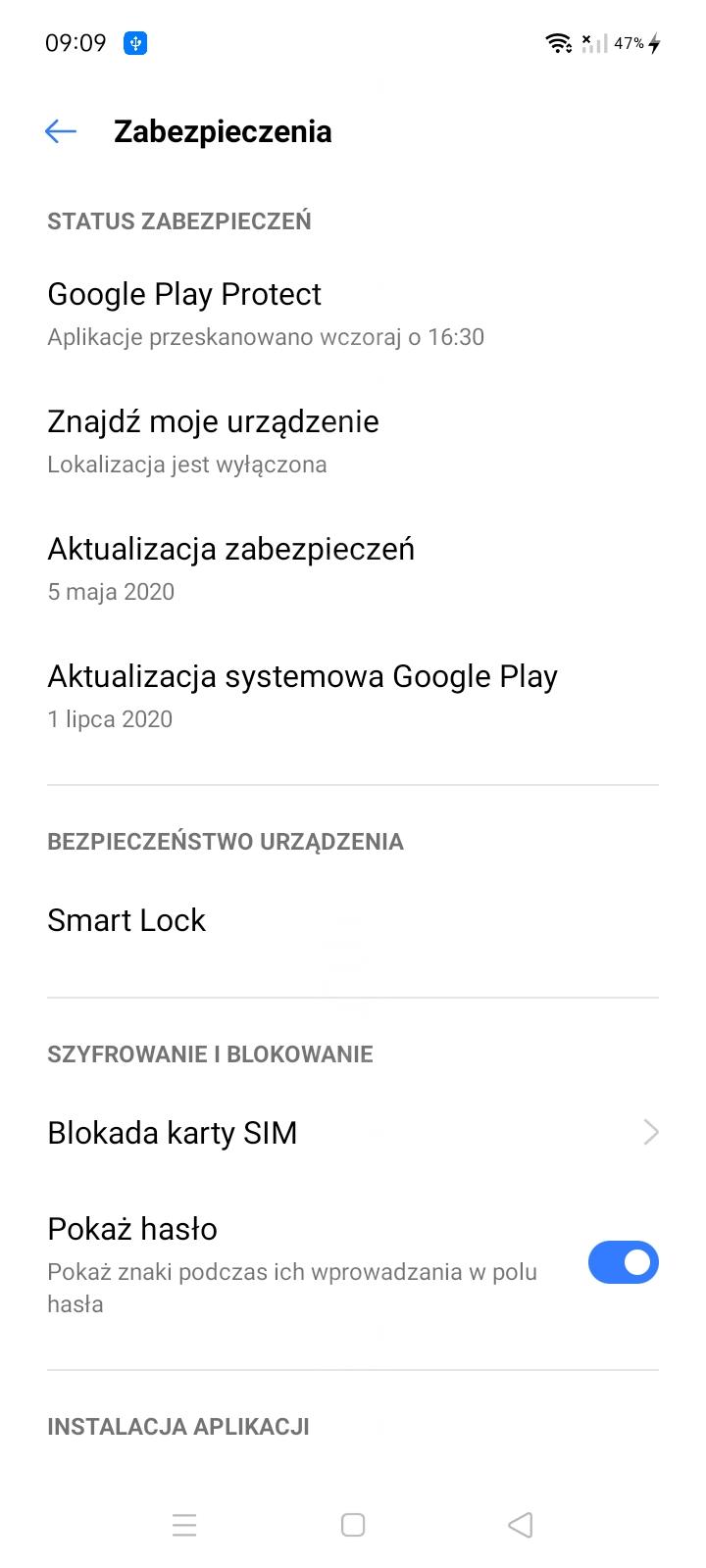
Task: Go back from Zabezpieczenia screen
Action: pos(61,131)
